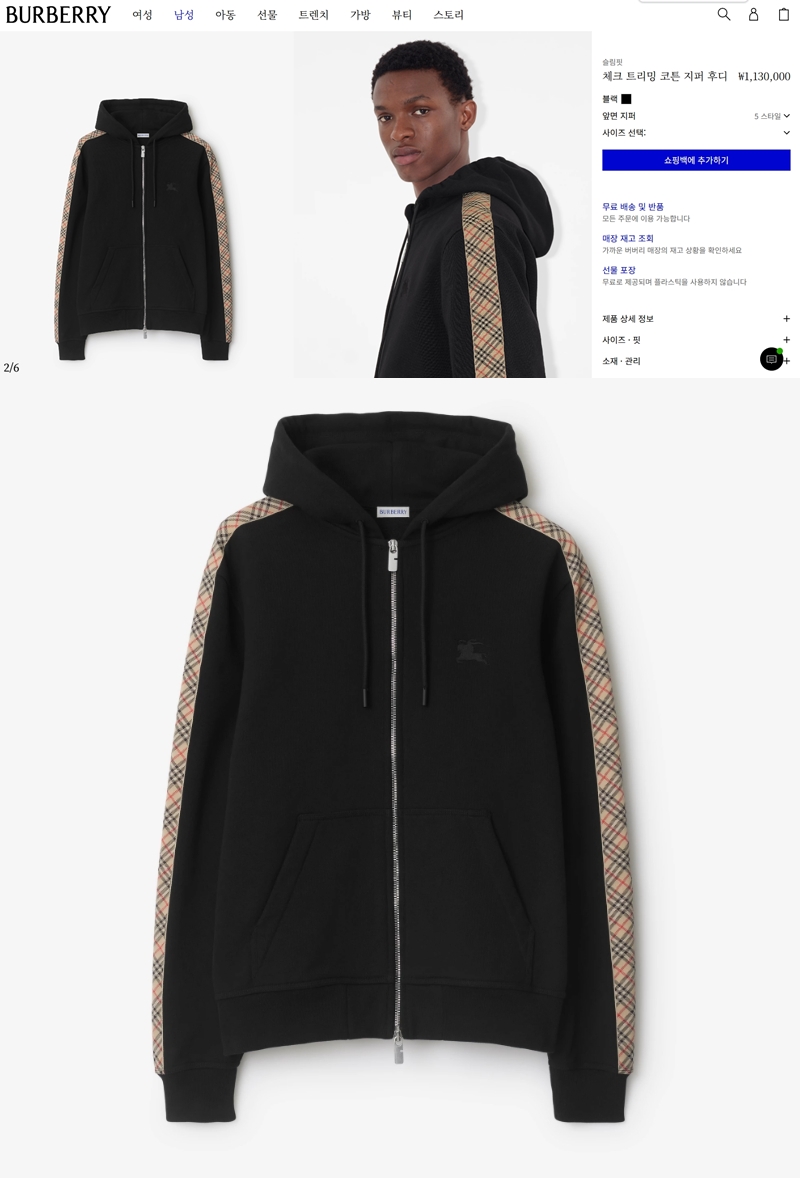Open 매장 재고 조회 link

(628, 238)
